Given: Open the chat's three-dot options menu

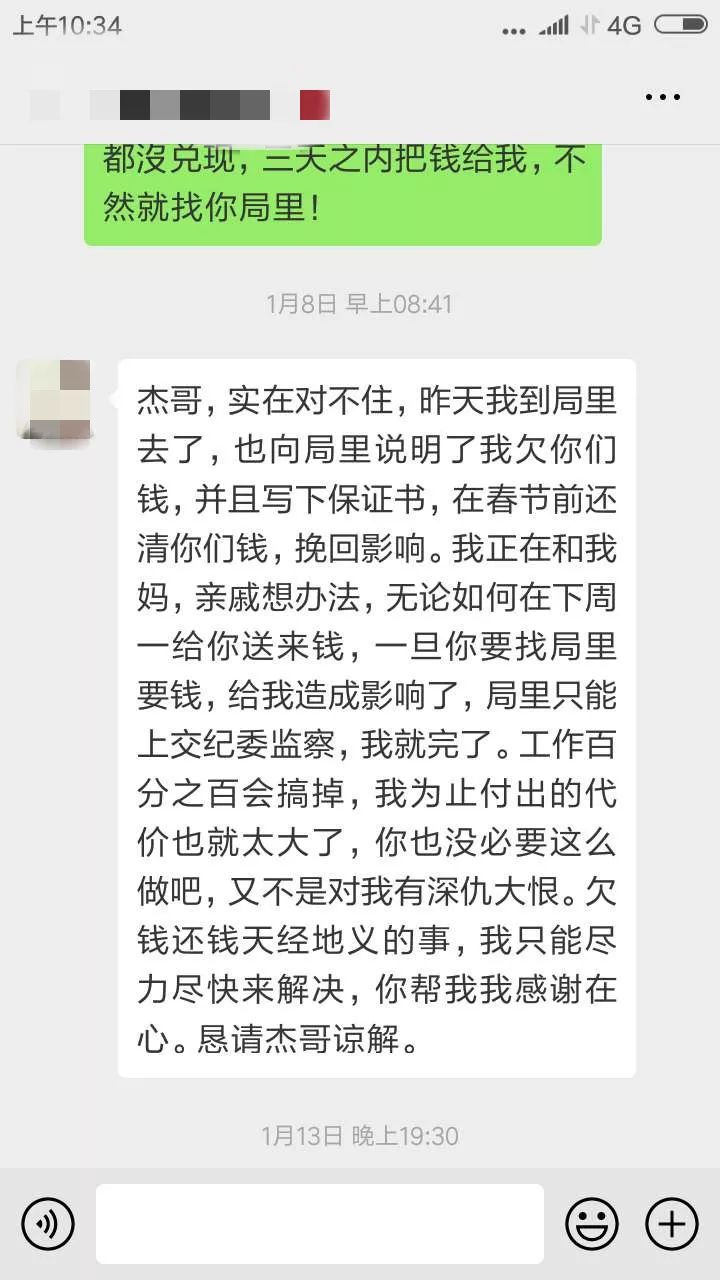Looking at the screenshot, I should 662,98.
